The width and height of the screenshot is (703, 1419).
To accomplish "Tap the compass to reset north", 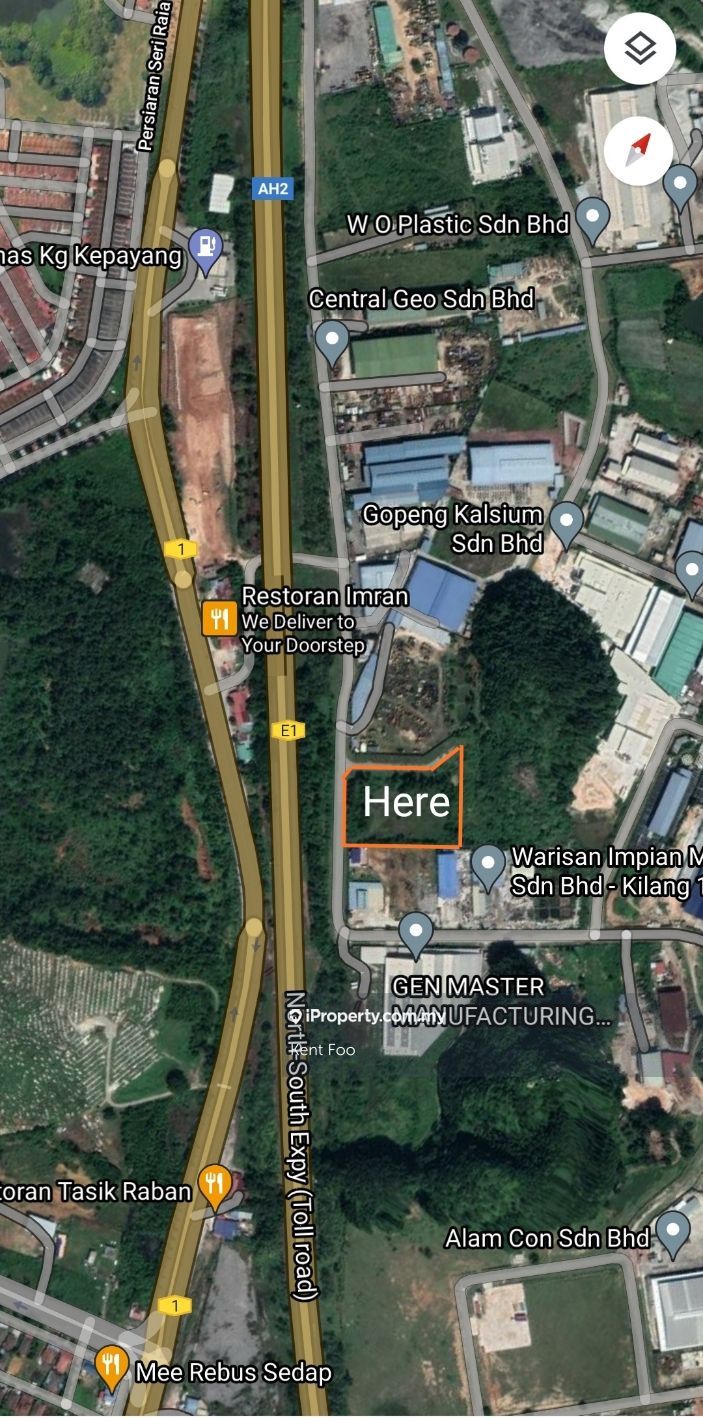I will coord(639,150).
